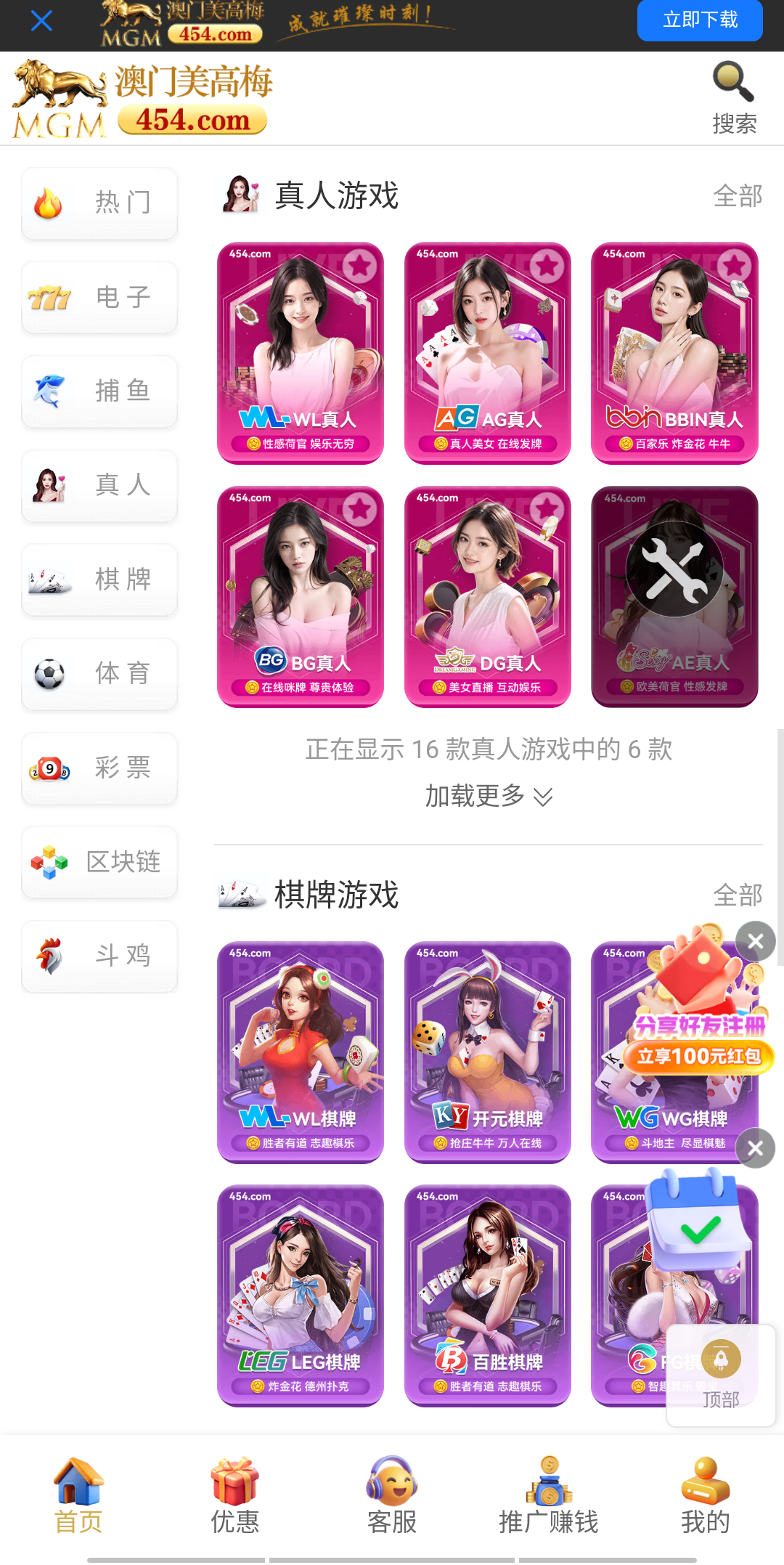The width and height of the screenshot is (784, 1565).
Task: Open the 捕鱼 fishing category icon
Action: (x=49, y=391)
